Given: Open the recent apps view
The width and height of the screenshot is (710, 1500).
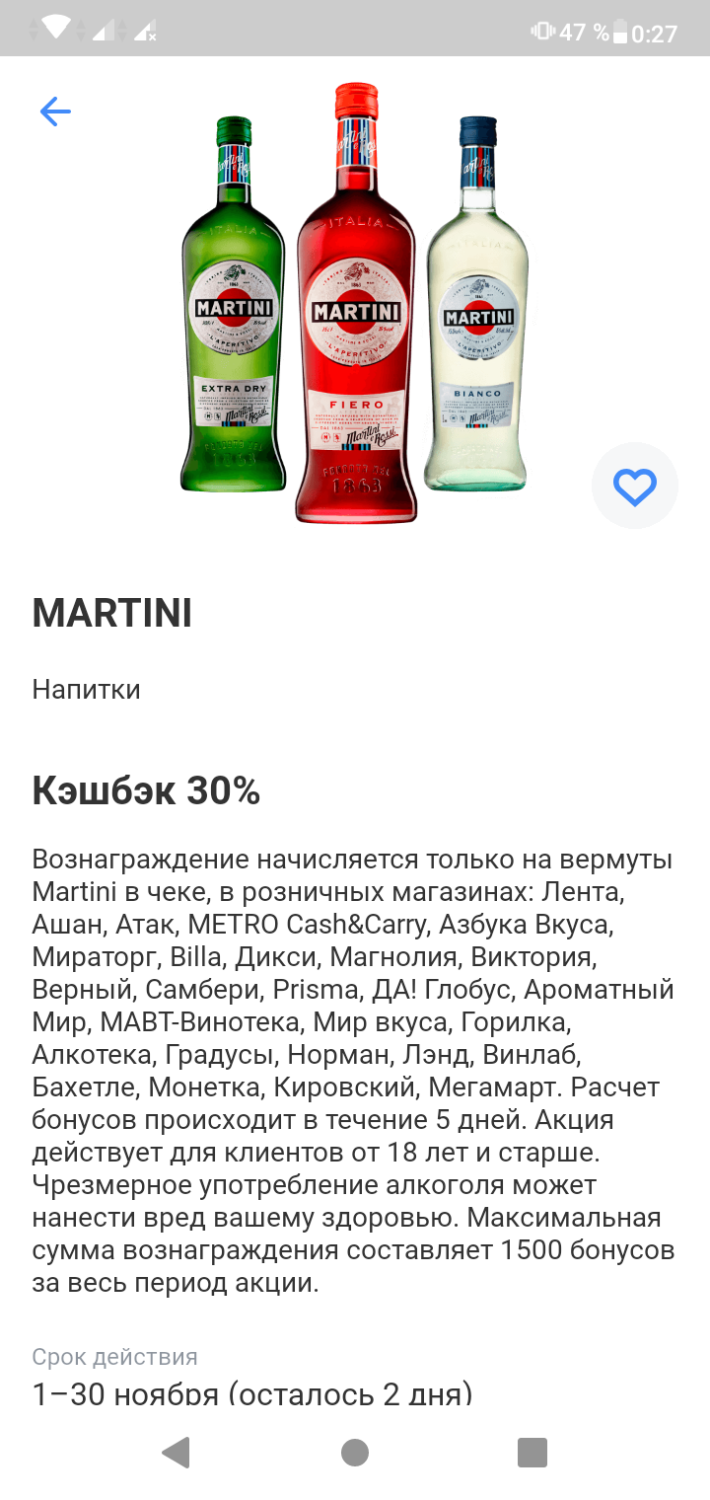Looking at the screenshot, I should point(532,1452).
